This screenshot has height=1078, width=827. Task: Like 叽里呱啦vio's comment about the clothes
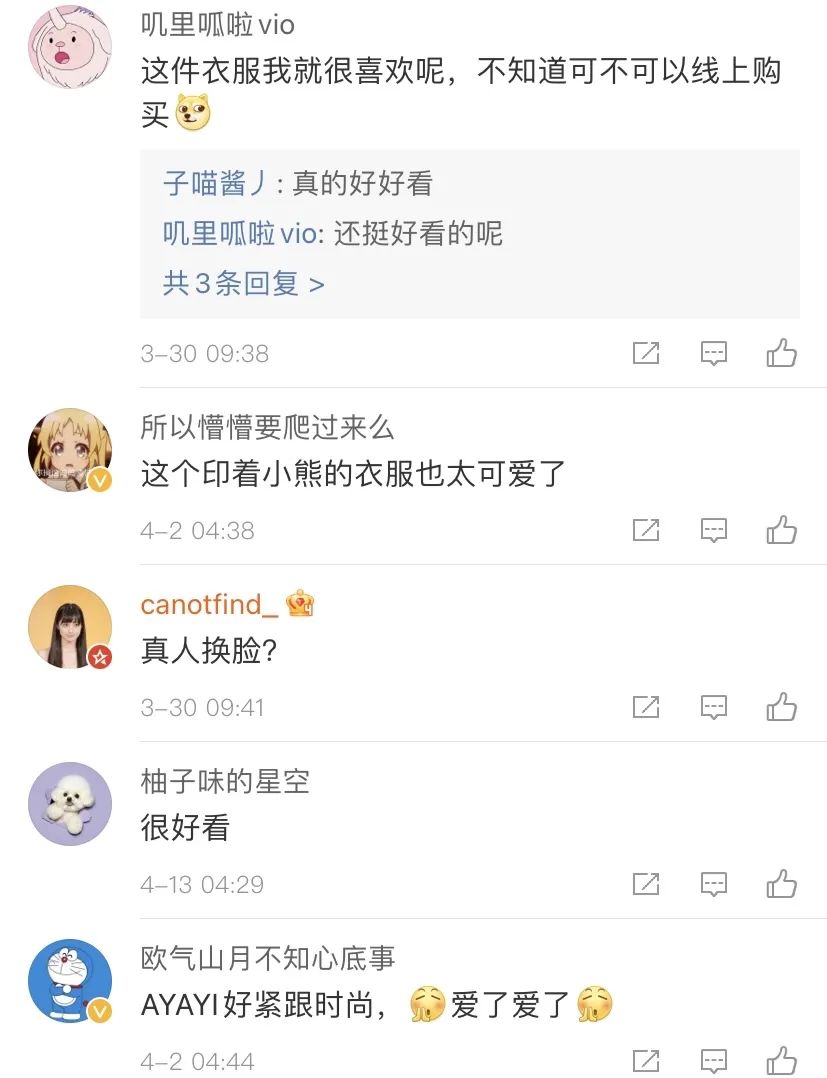(784, 352)
